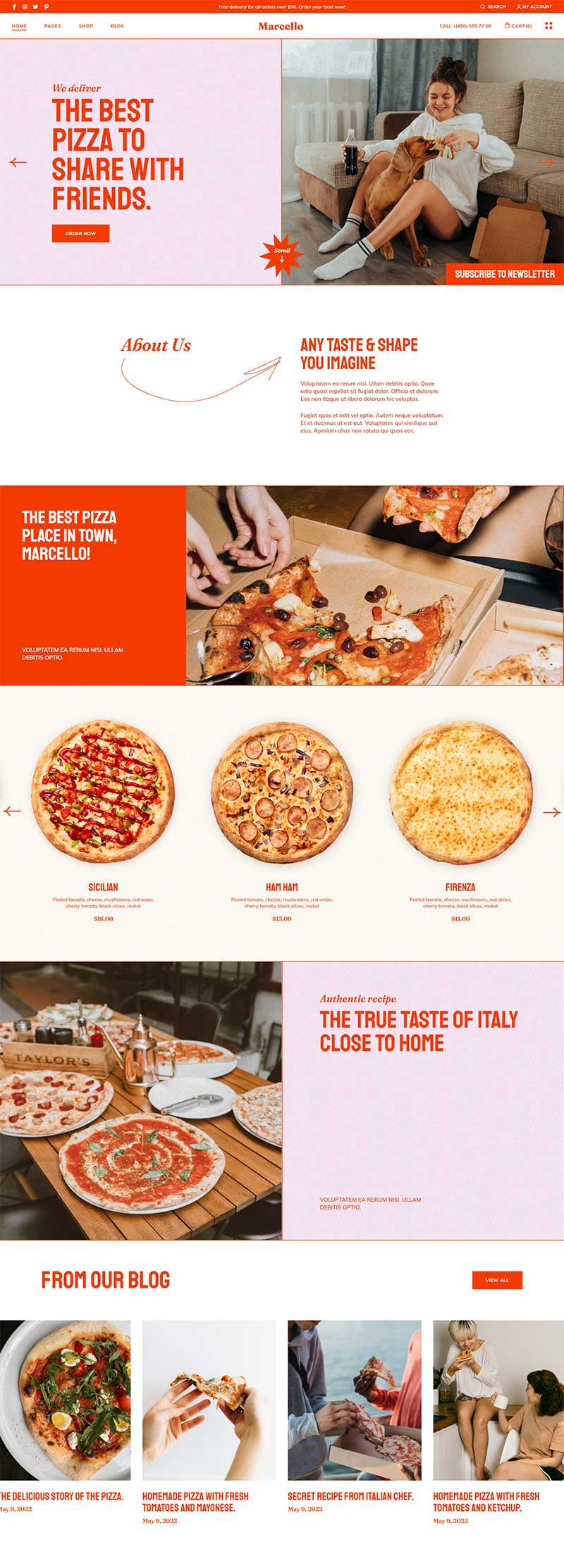This screenshot has height=1568, width=564.
Task: Open the Twitter social icon
Action: [x=35, y=6]
